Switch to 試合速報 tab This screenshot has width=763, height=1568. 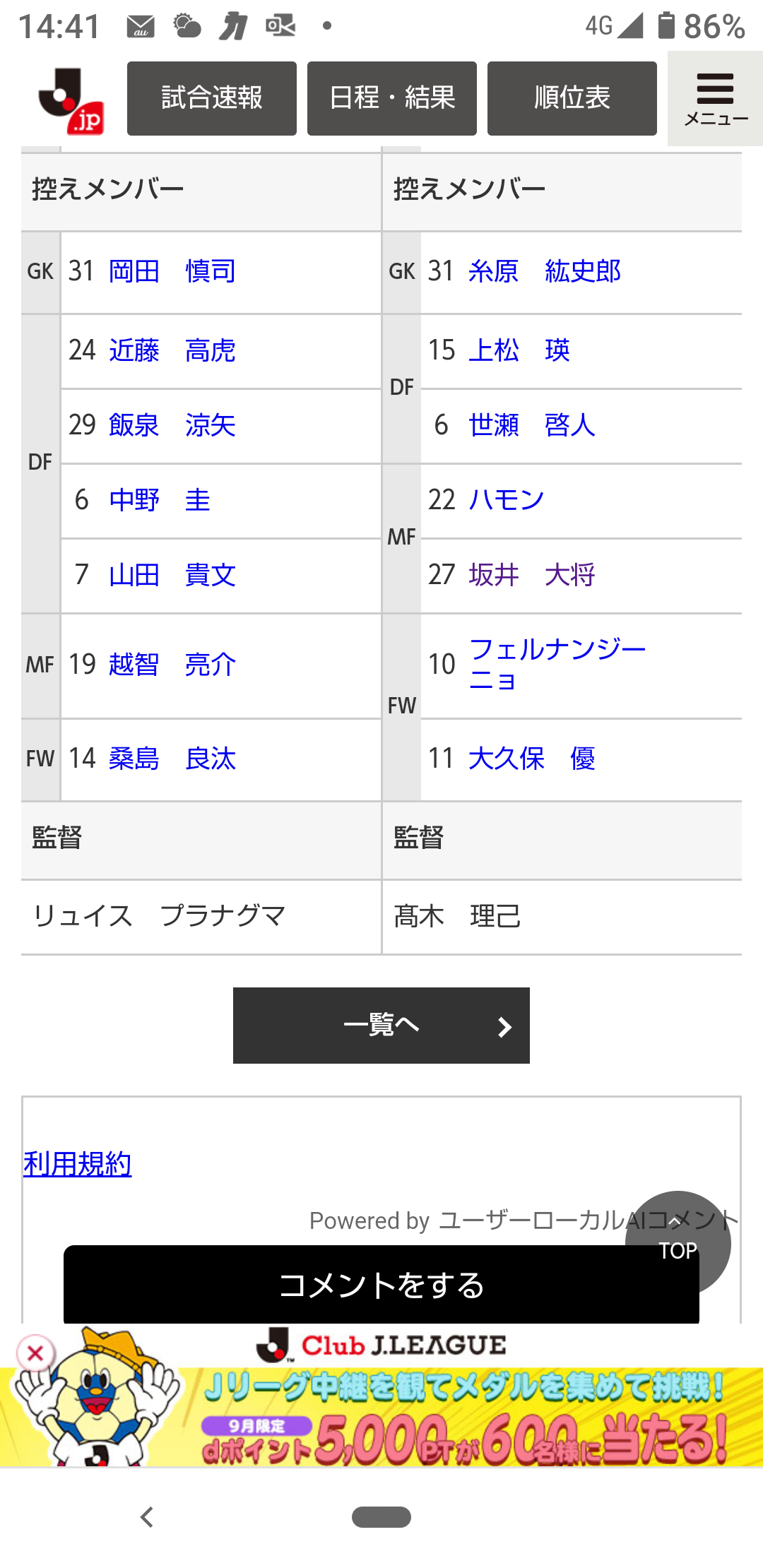(x=211, y=98)
